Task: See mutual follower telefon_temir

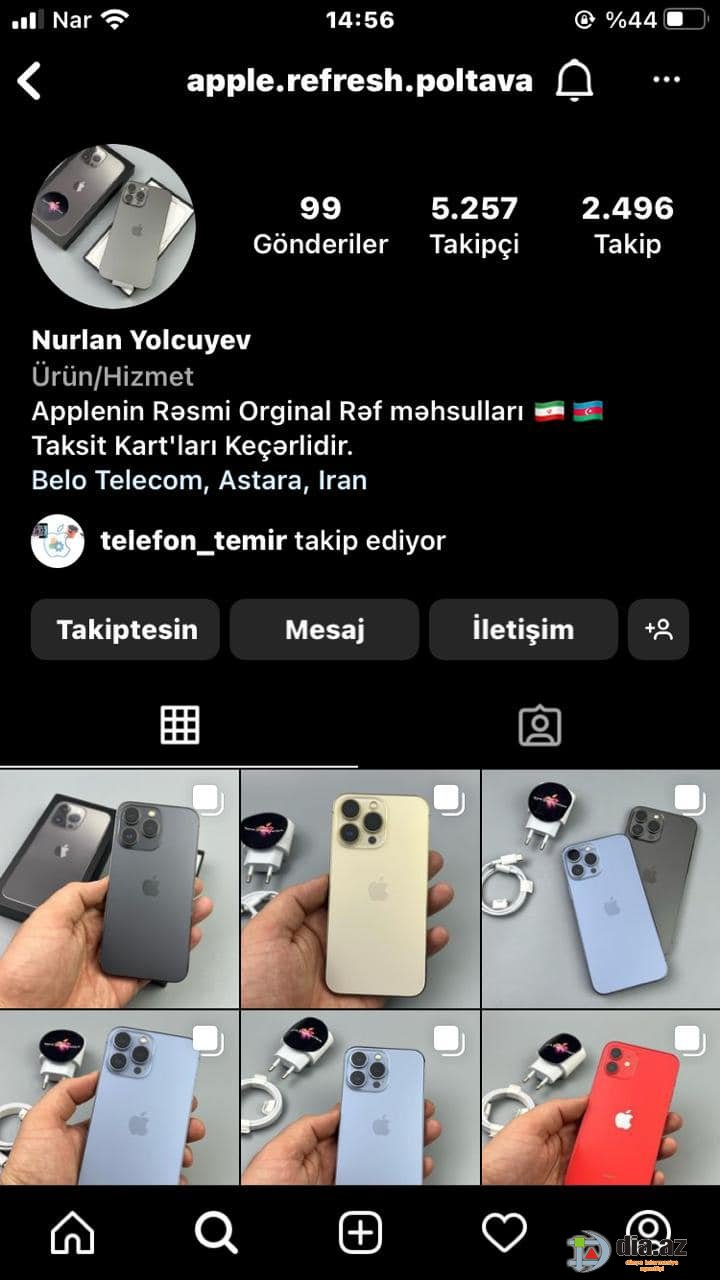Action: (x=194, y=541)
